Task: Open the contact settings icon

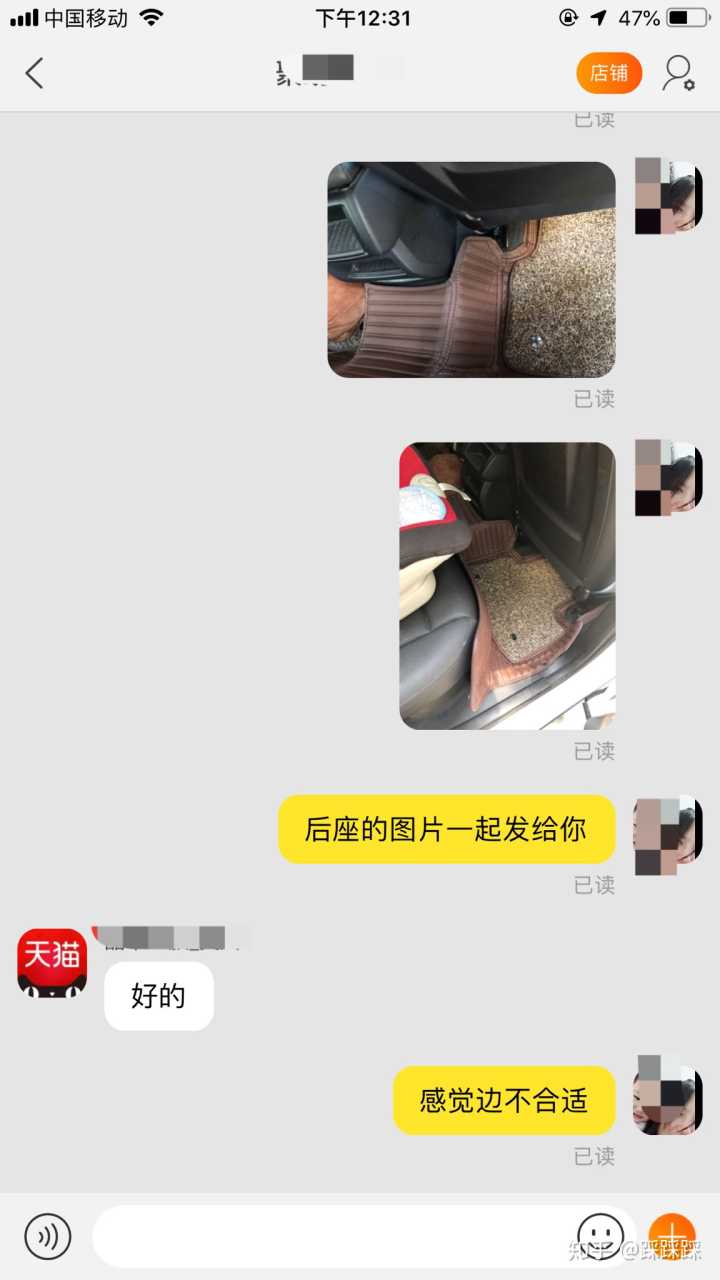Action: coord(679,73)
